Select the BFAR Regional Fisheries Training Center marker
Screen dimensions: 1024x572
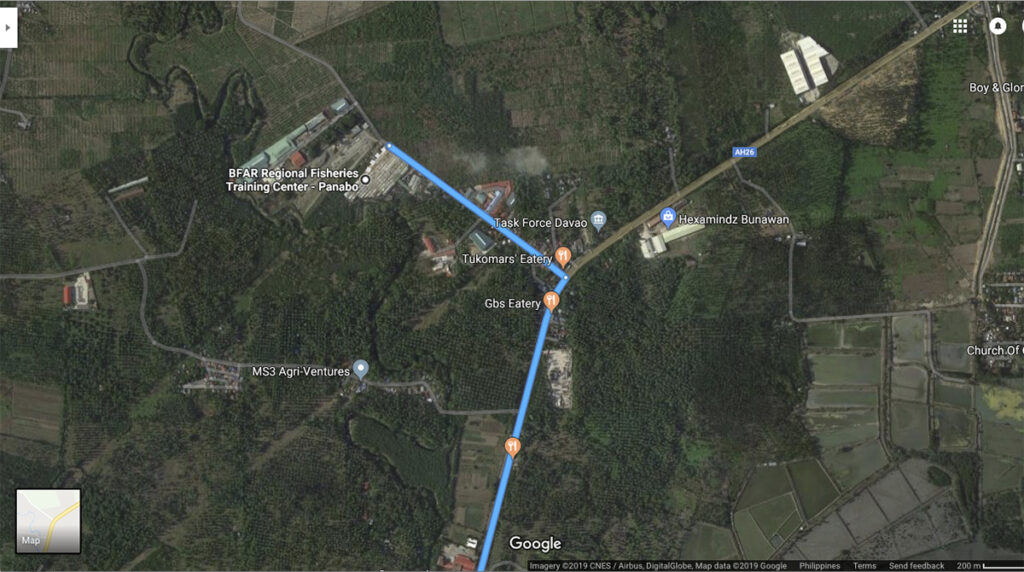pos(366,180)
